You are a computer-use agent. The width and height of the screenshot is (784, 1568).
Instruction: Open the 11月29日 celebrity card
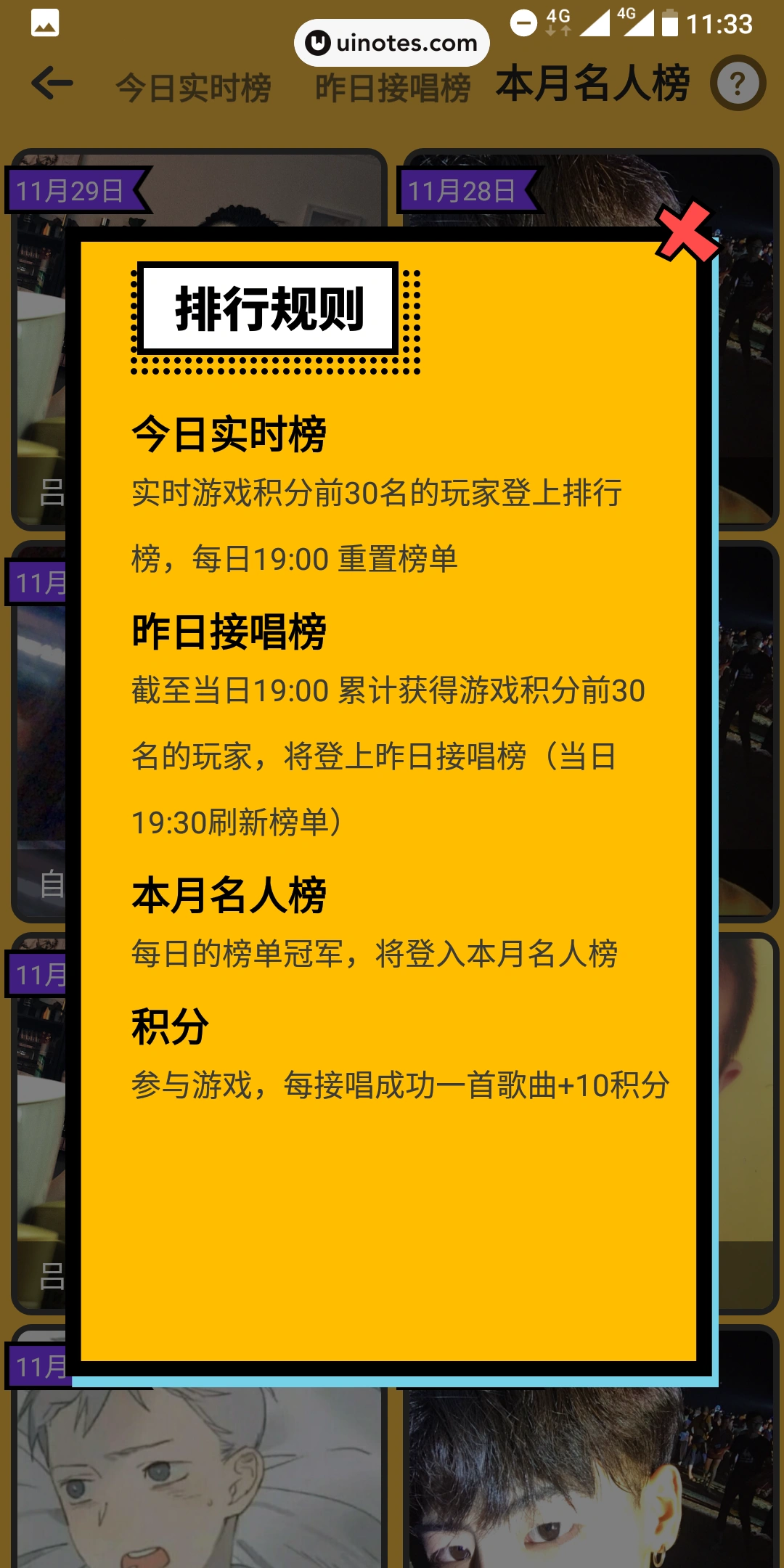point(218,190)
